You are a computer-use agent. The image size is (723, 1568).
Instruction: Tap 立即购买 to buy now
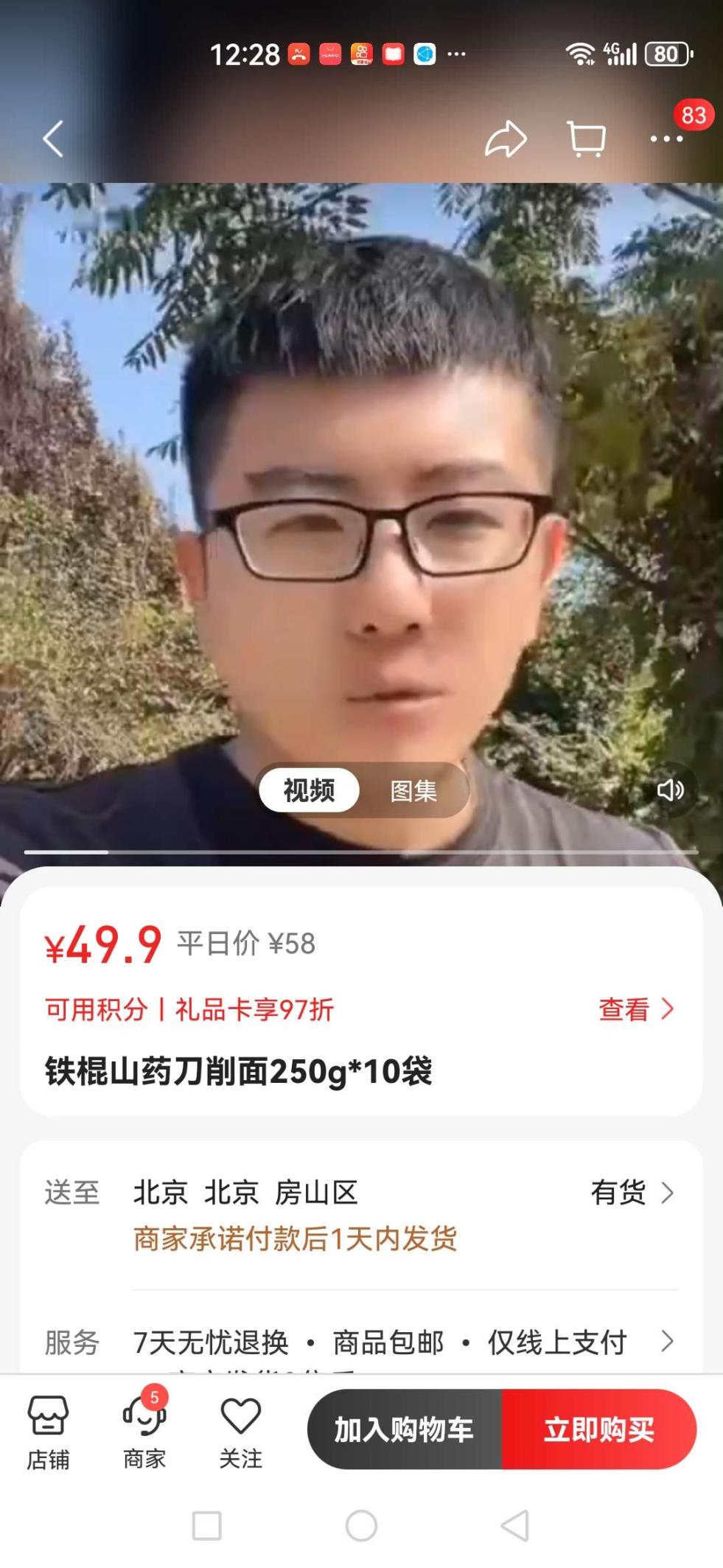tap(599, 1429)
